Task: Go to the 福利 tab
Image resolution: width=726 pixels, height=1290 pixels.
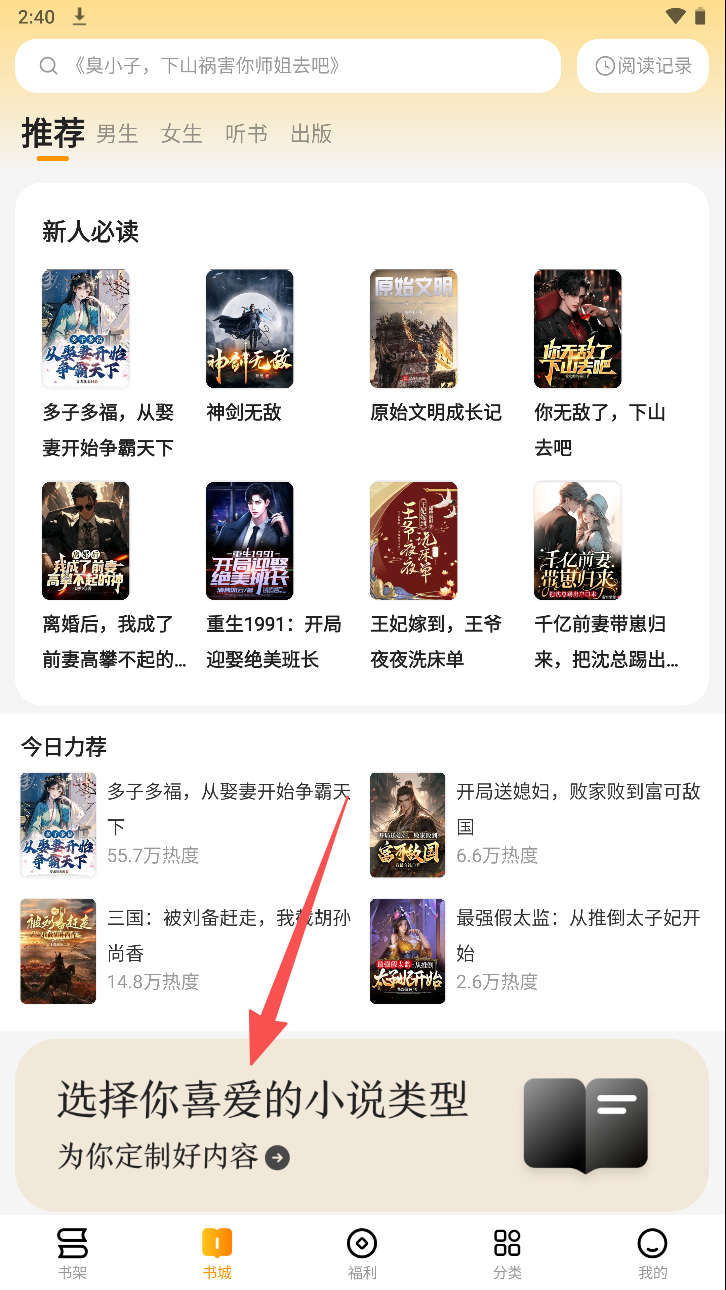Action: pos(362,1253)
